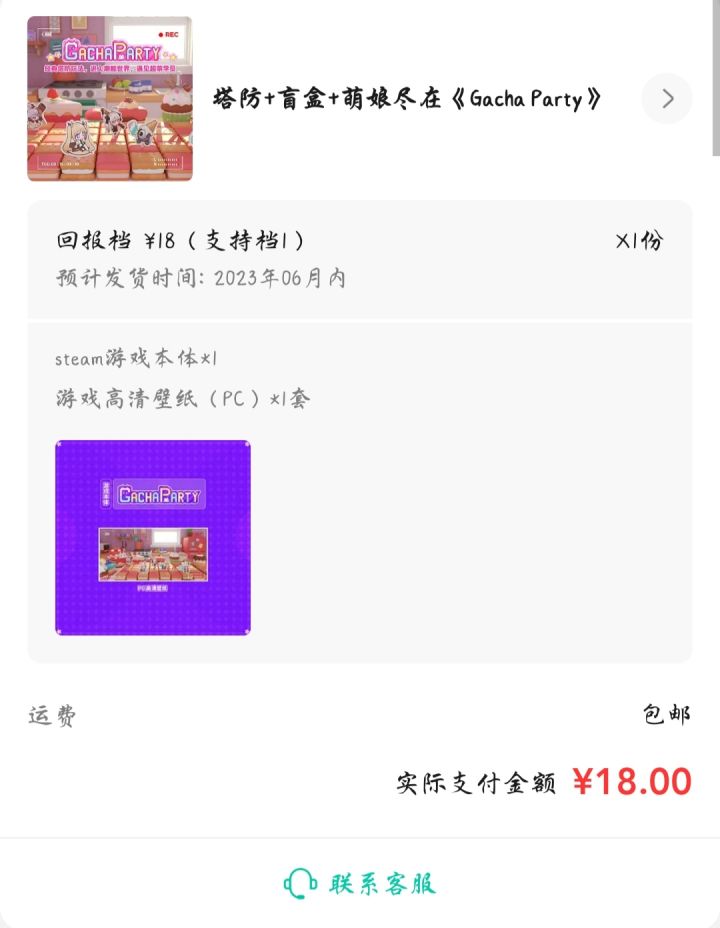This screenshot has width=720, height=928.
Task: Open the product title 塔防+盲盒+萌娘尽在《Gacha Party》
Action: tap(404, 98)
